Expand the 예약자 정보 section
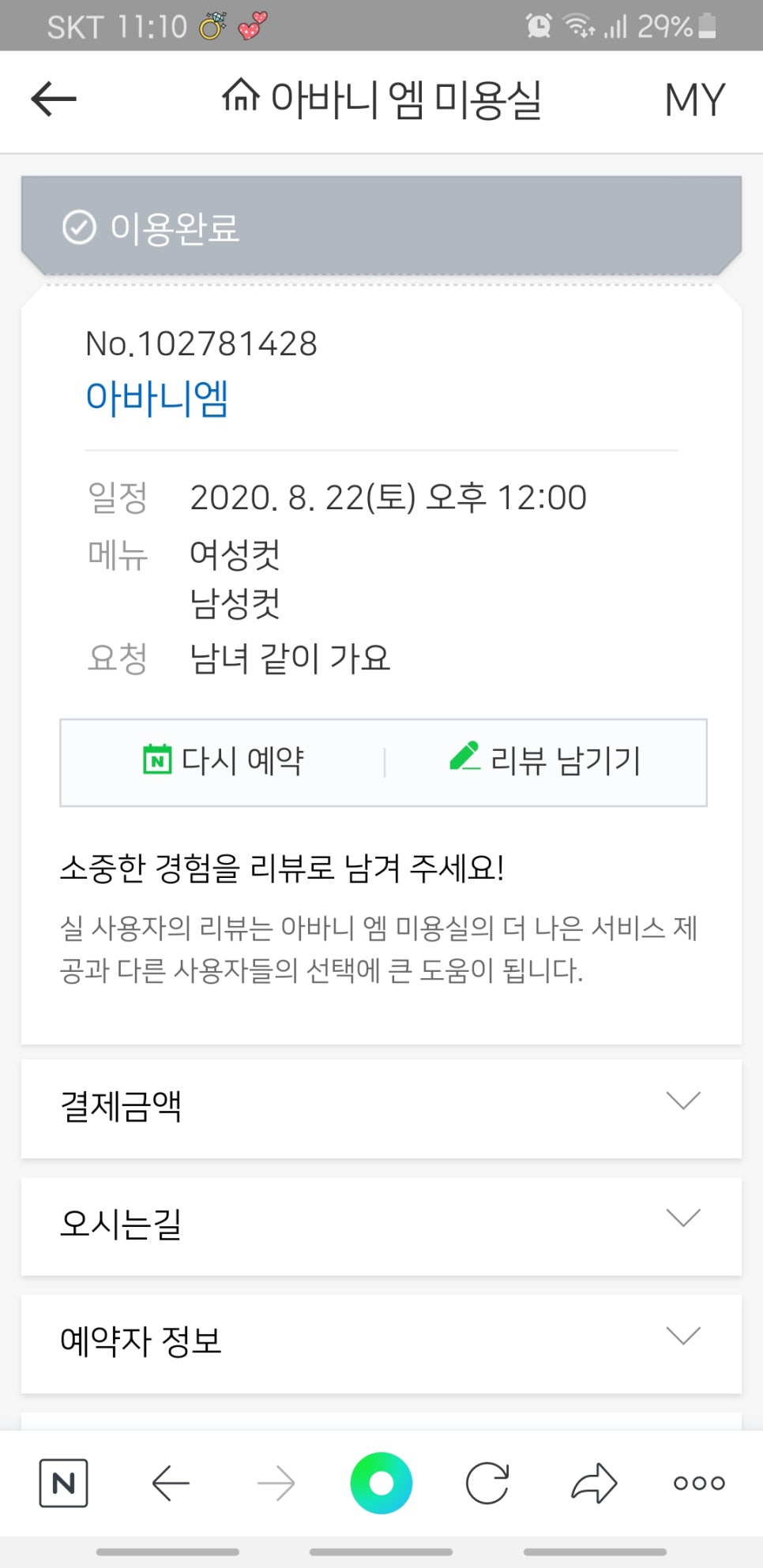Viewport: 763px width, 1568px height. (x=381, y=1341)
